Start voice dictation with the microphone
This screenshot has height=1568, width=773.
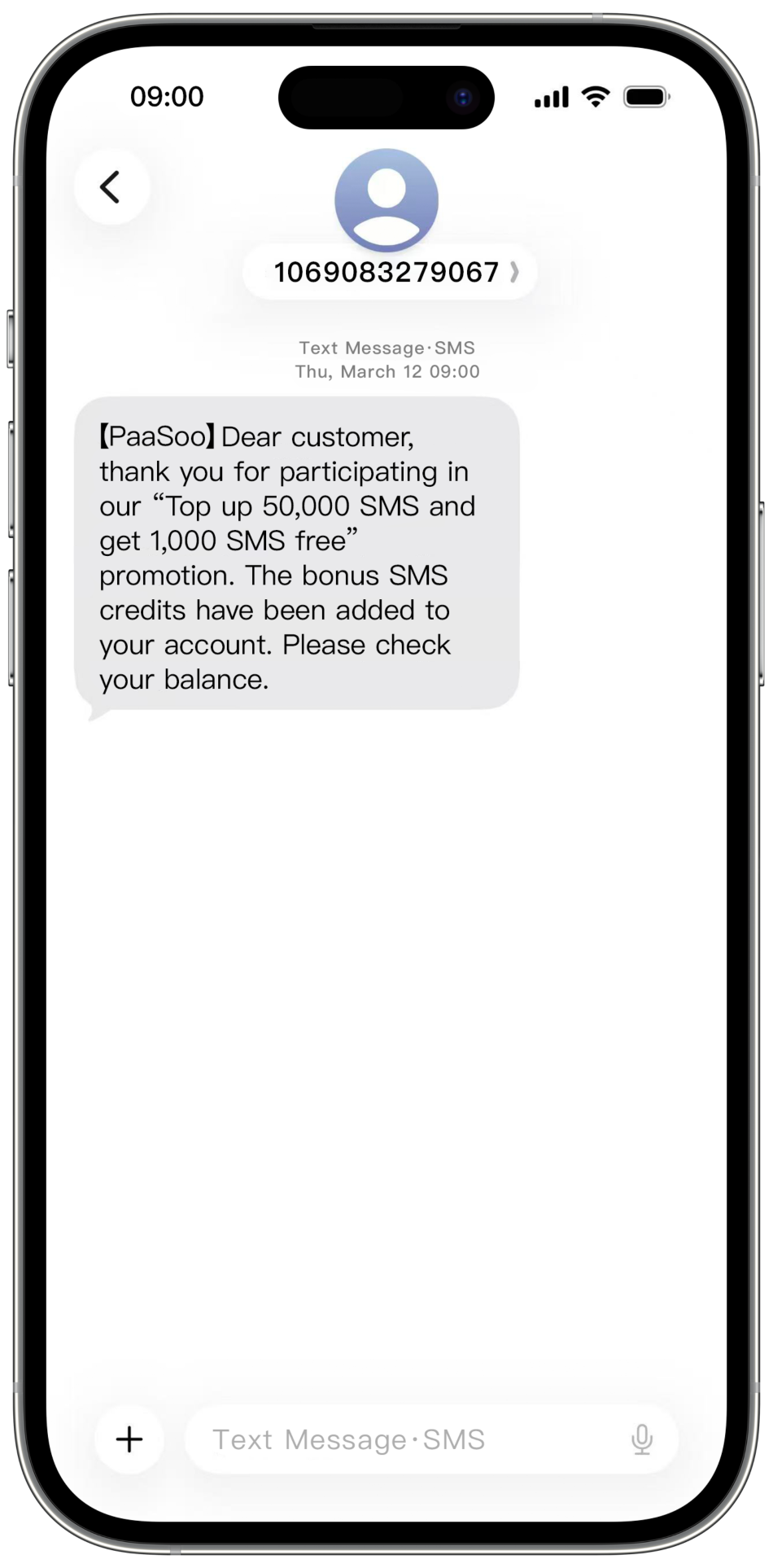pyautogui.click(x=642, y=1439)
